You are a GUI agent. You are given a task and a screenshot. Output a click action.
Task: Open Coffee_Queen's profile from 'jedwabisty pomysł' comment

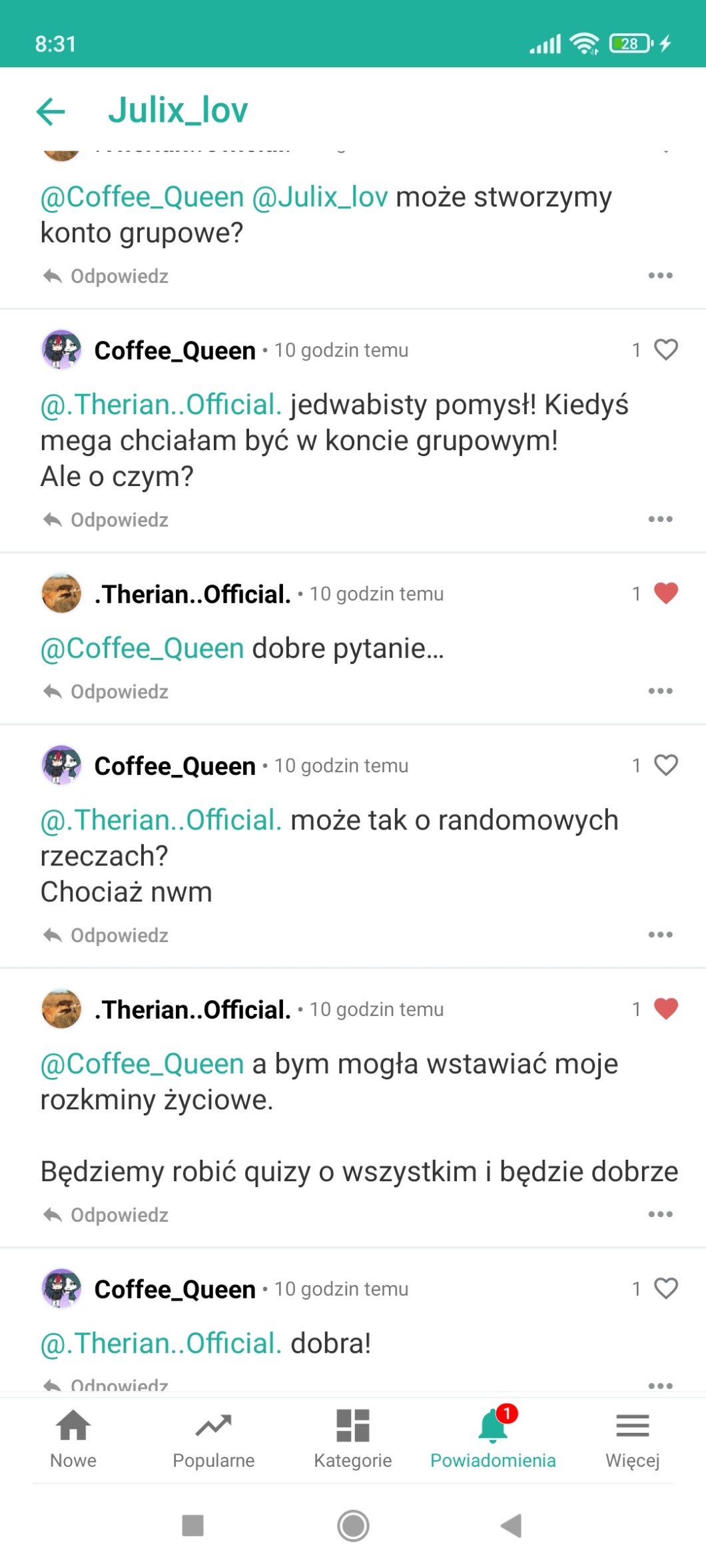point(175,350)
